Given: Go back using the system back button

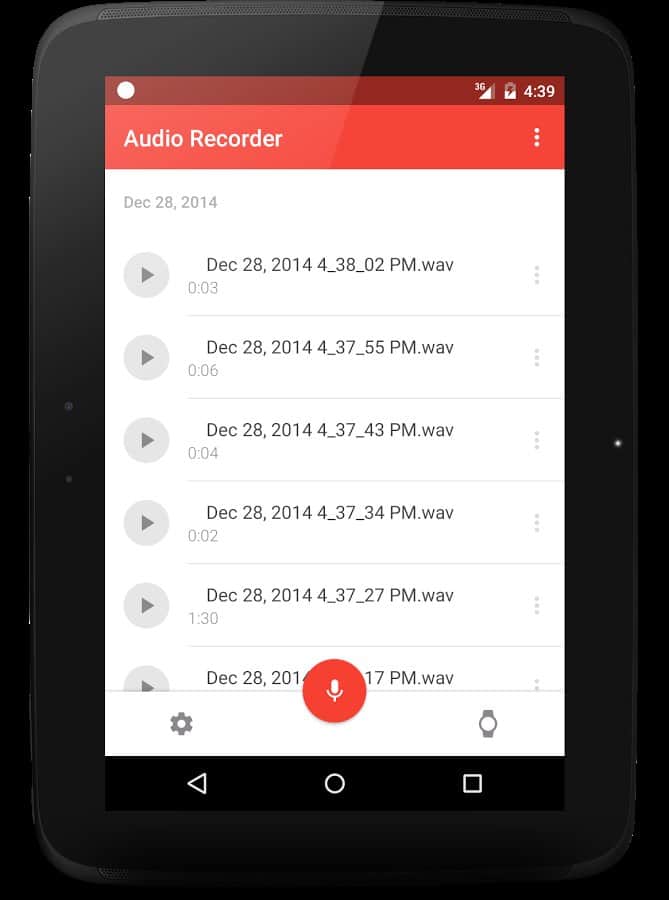Looking at the screenshot, I should (x=197, y=784).
